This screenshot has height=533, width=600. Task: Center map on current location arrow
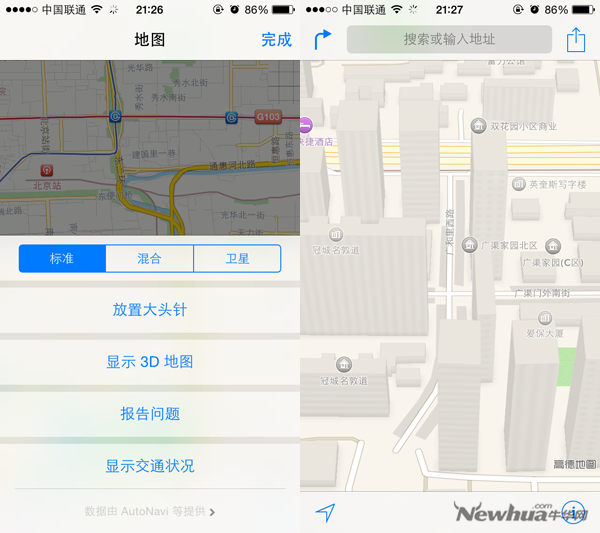[324, 512]
